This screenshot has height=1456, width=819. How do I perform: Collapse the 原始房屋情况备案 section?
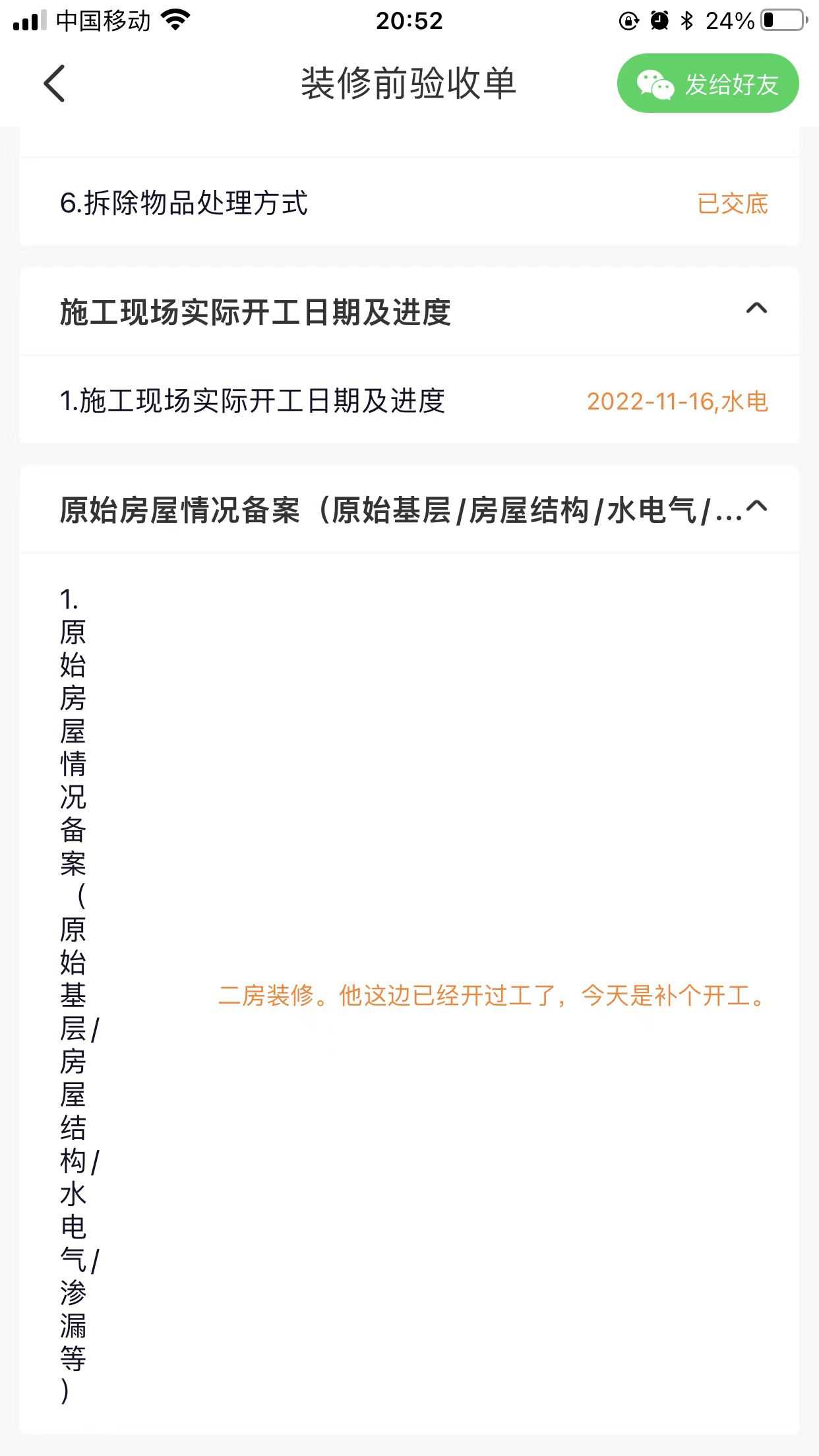tap(756, 507)
